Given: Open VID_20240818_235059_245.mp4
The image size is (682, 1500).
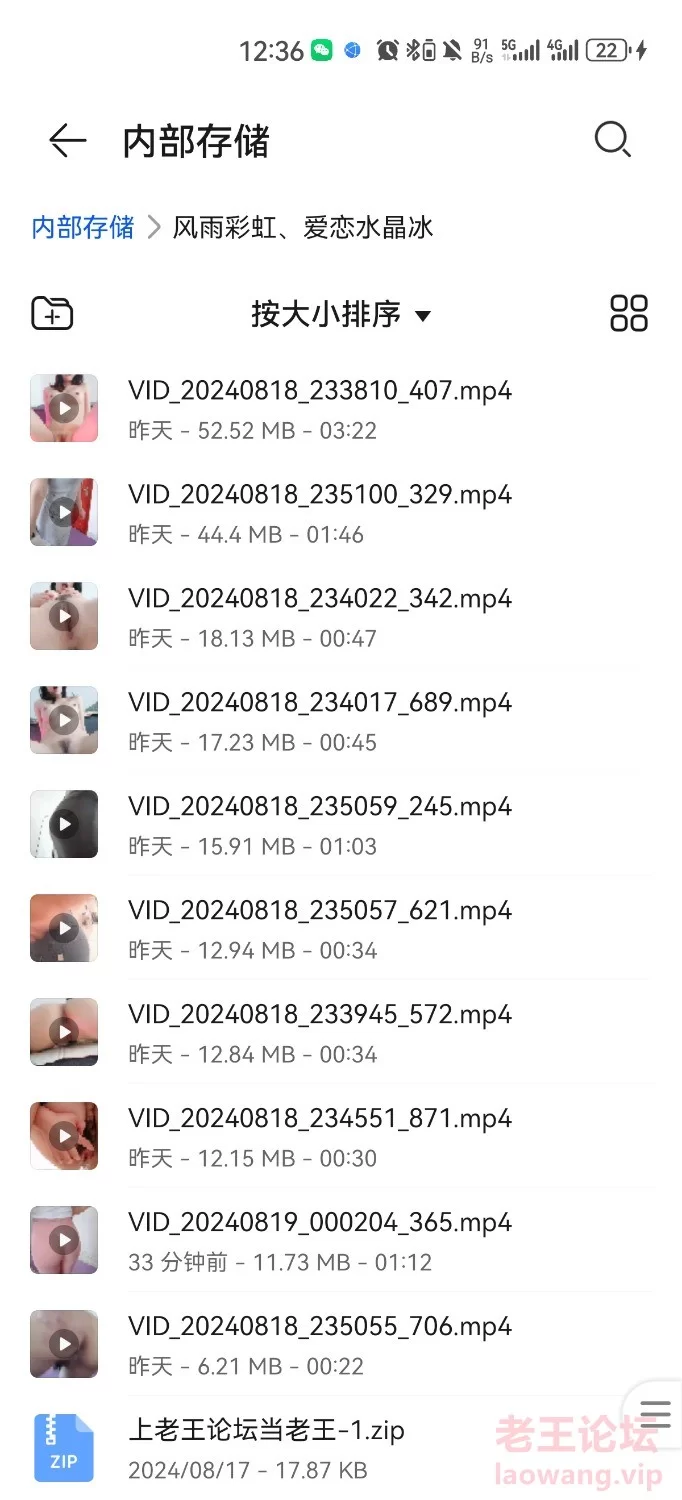Looking at the screenshot, I should (x=320, y=825).
